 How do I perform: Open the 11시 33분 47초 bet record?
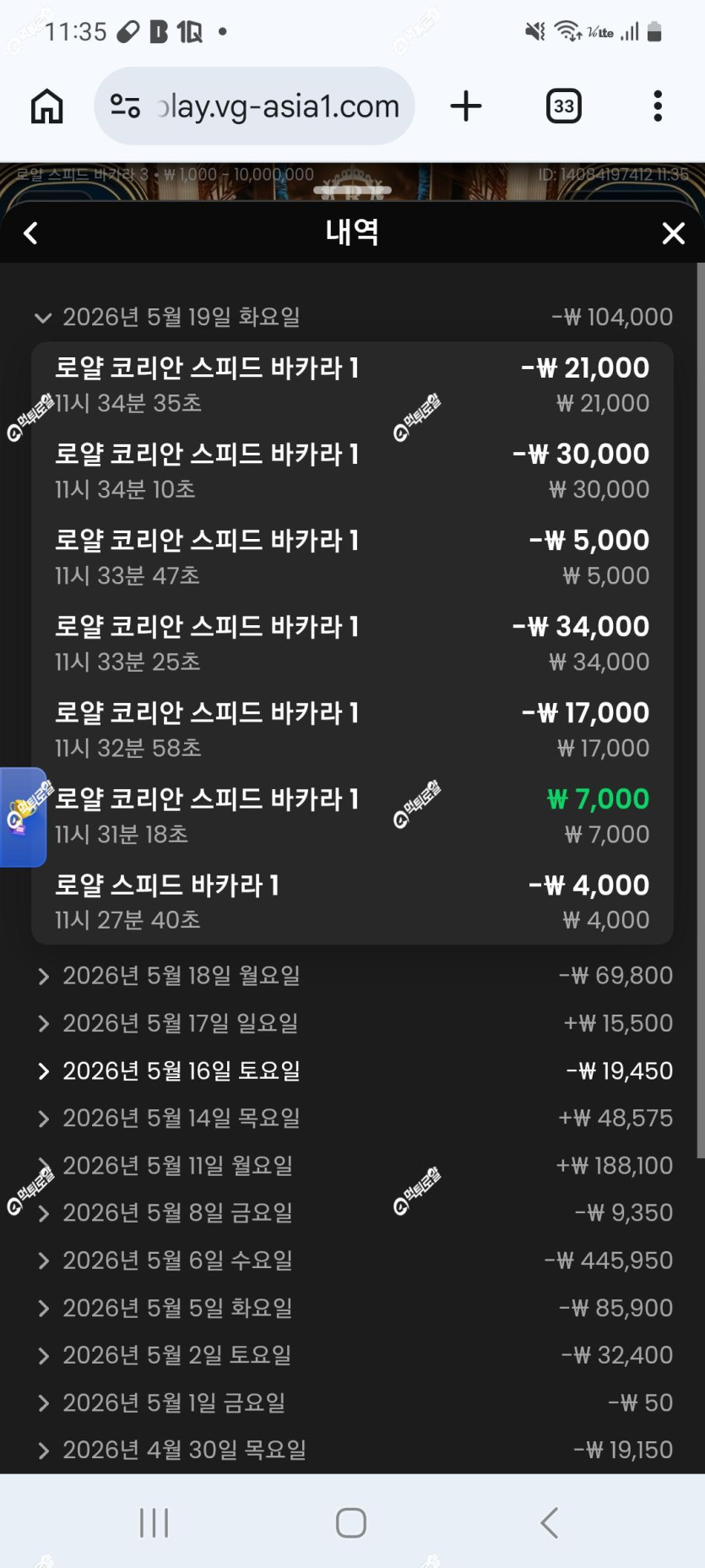click(352, 557)
